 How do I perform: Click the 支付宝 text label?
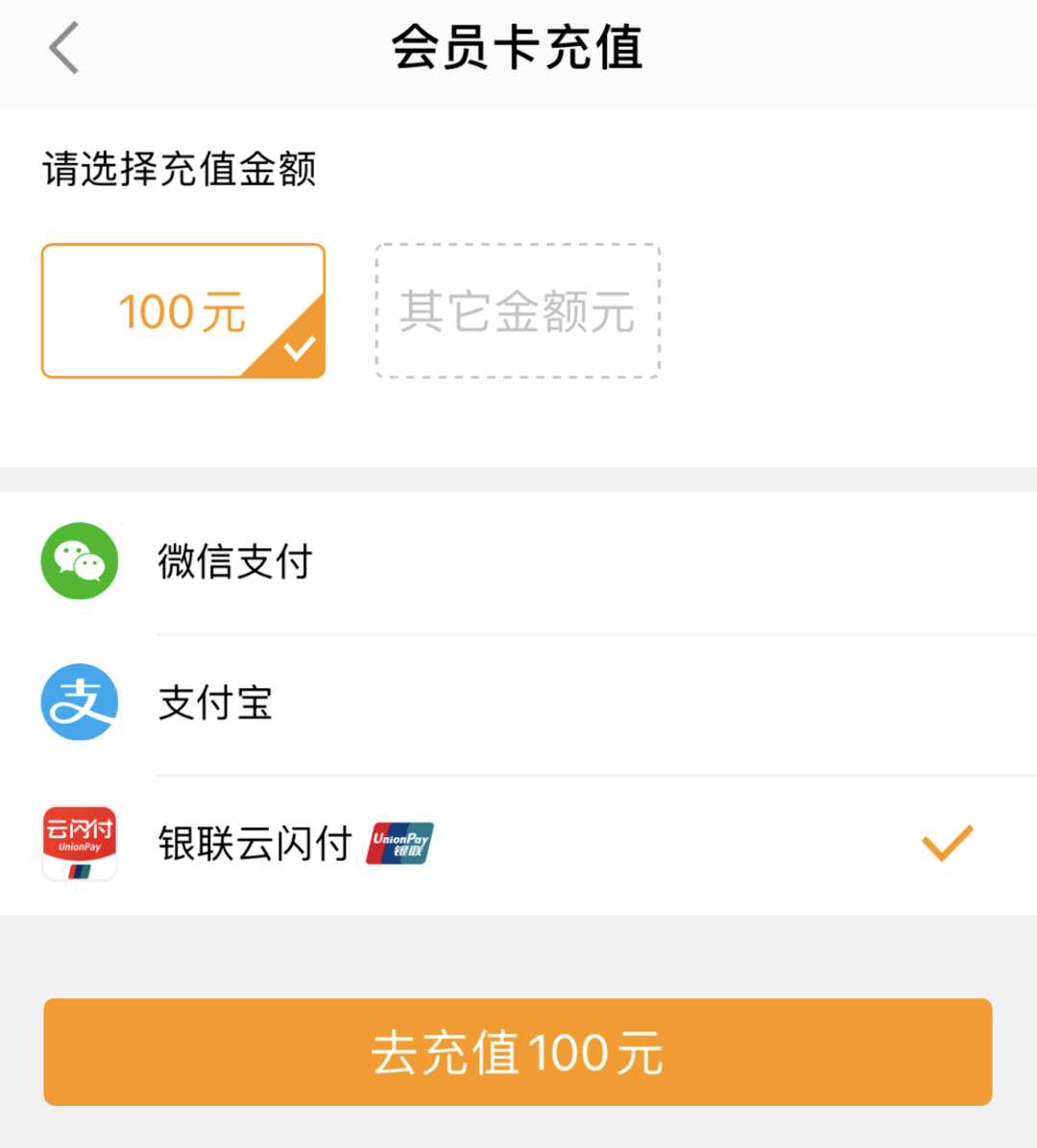215,704
